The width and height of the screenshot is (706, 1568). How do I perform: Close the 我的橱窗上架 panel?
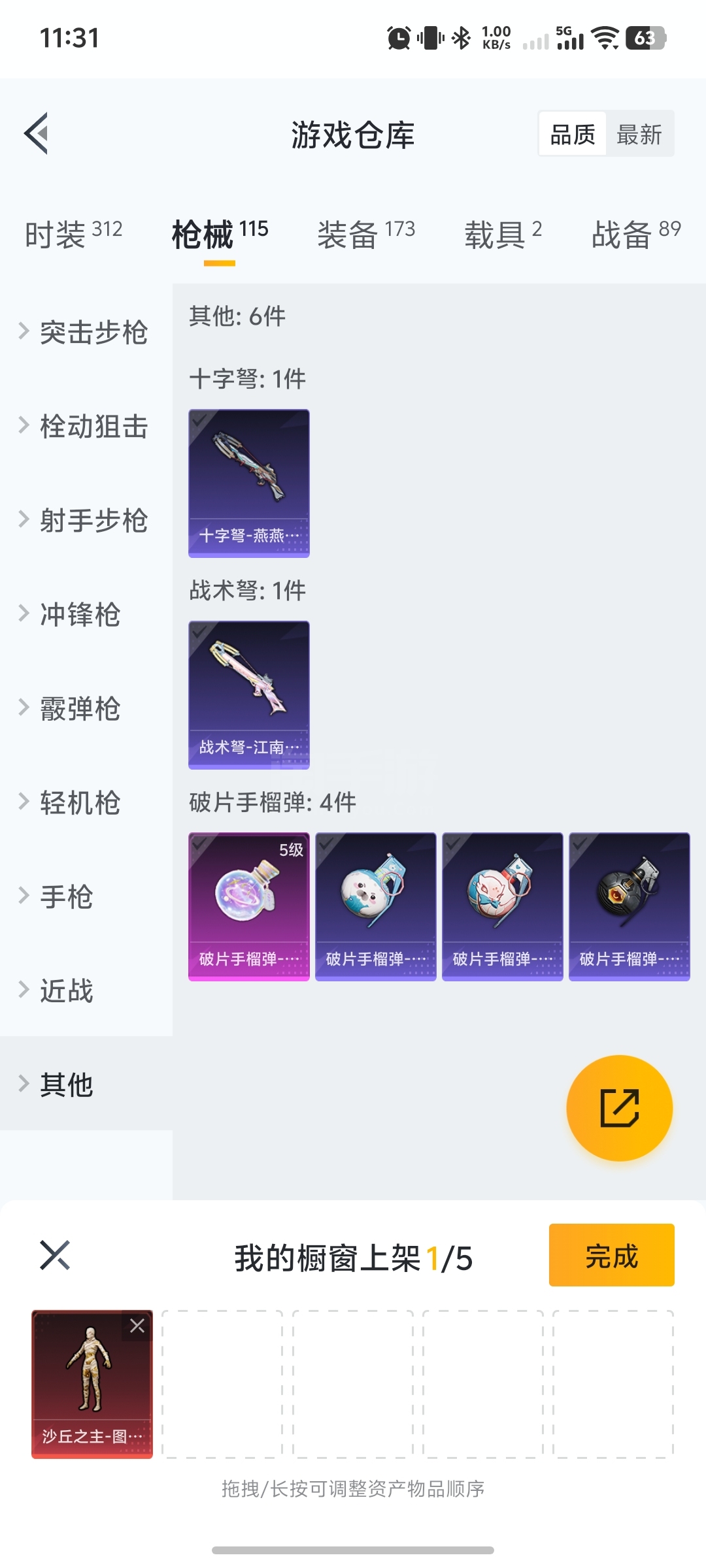pyautogui.click(x=55, y=1255)
